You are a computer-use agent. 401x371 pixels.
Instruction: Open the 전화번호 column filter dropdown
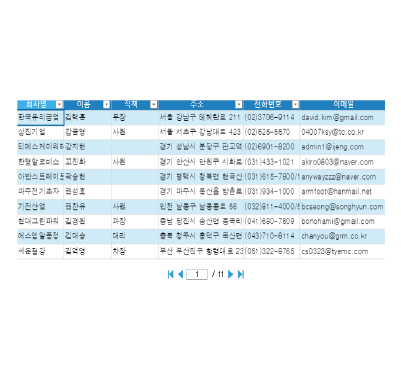[295, 105]
